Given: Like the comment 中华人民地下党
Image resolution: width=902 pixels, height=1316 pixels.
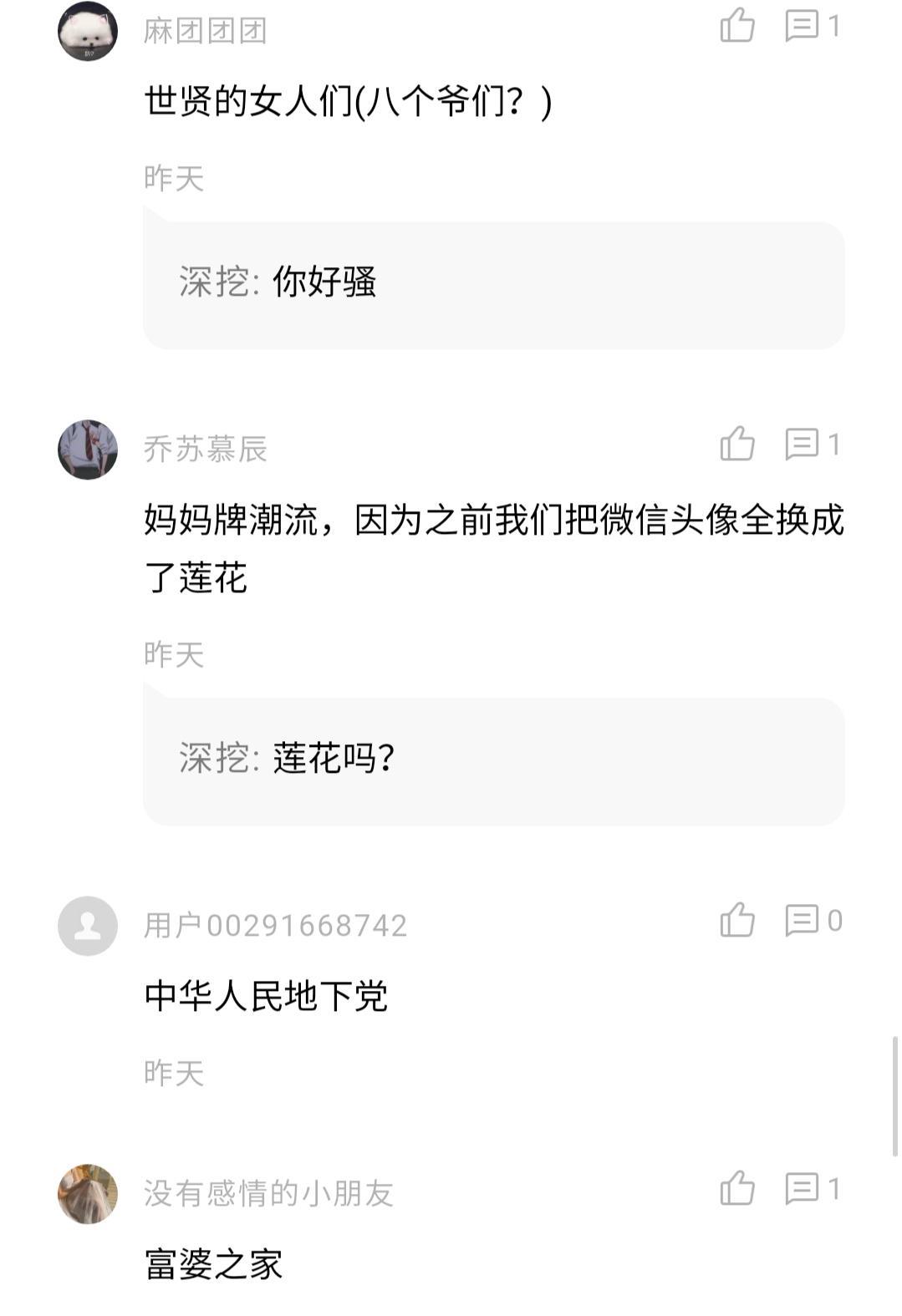Looking at the screenshot, I should coord(736,920).
